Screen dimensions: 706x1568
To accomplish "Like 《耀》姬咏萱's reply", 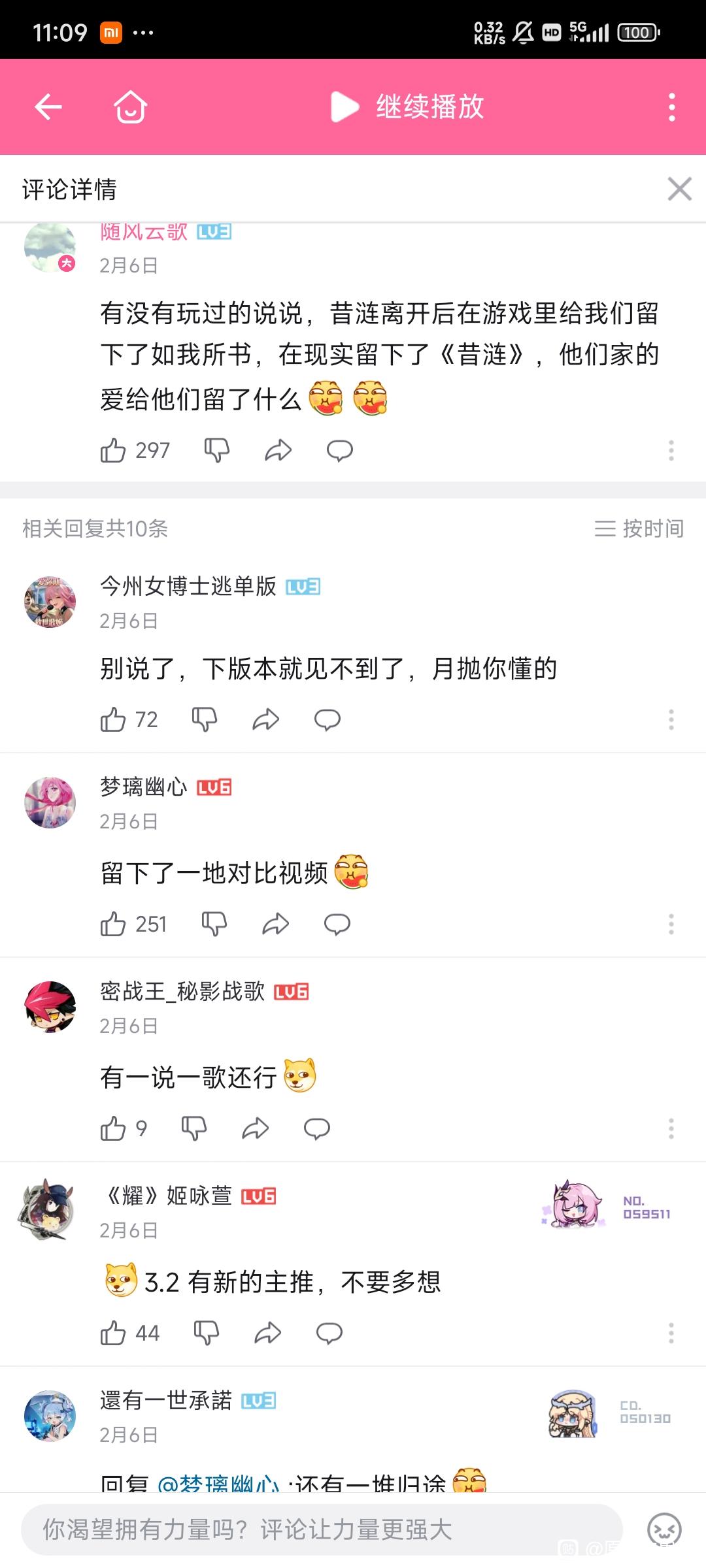I will pos(113,1333).
